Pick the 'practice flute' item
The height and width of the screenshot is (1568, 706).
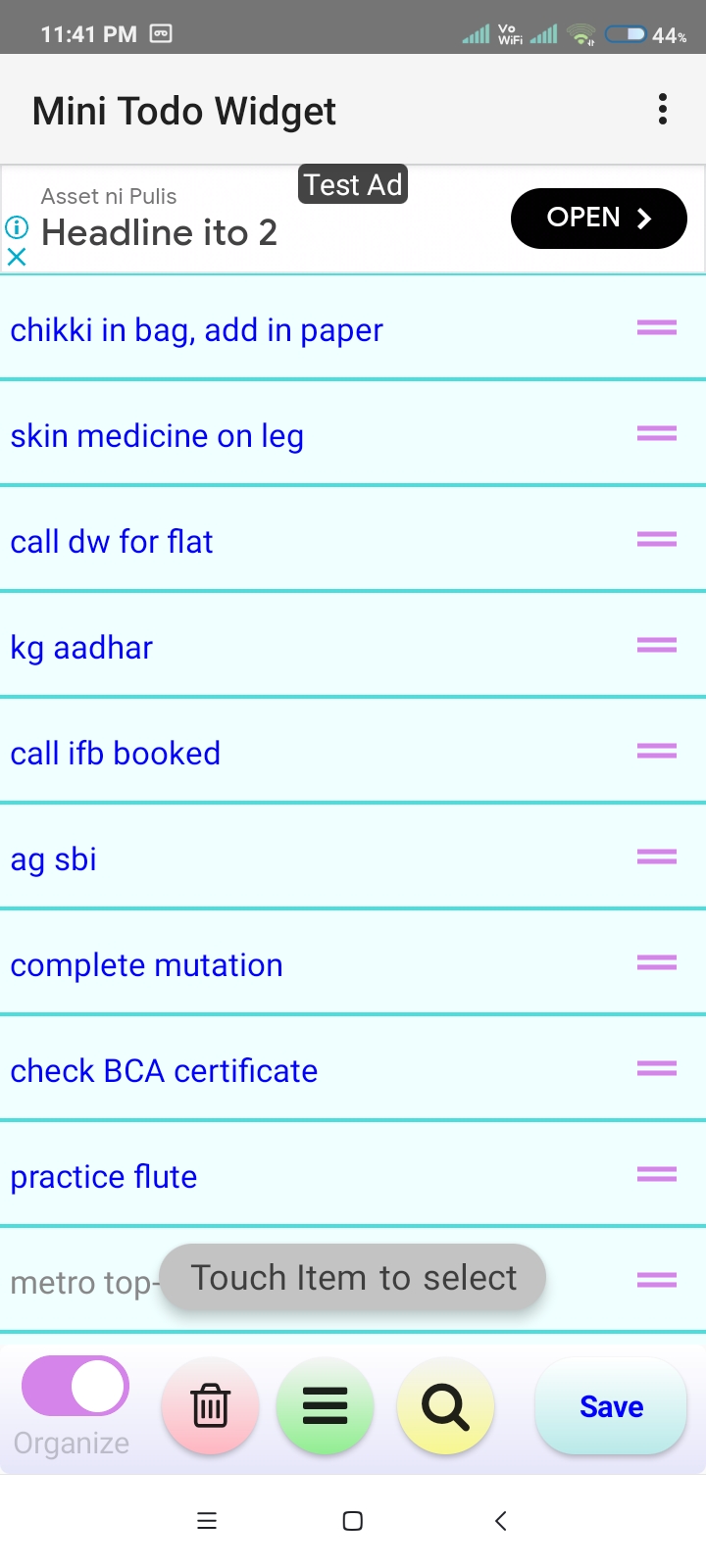(104, 1177)
